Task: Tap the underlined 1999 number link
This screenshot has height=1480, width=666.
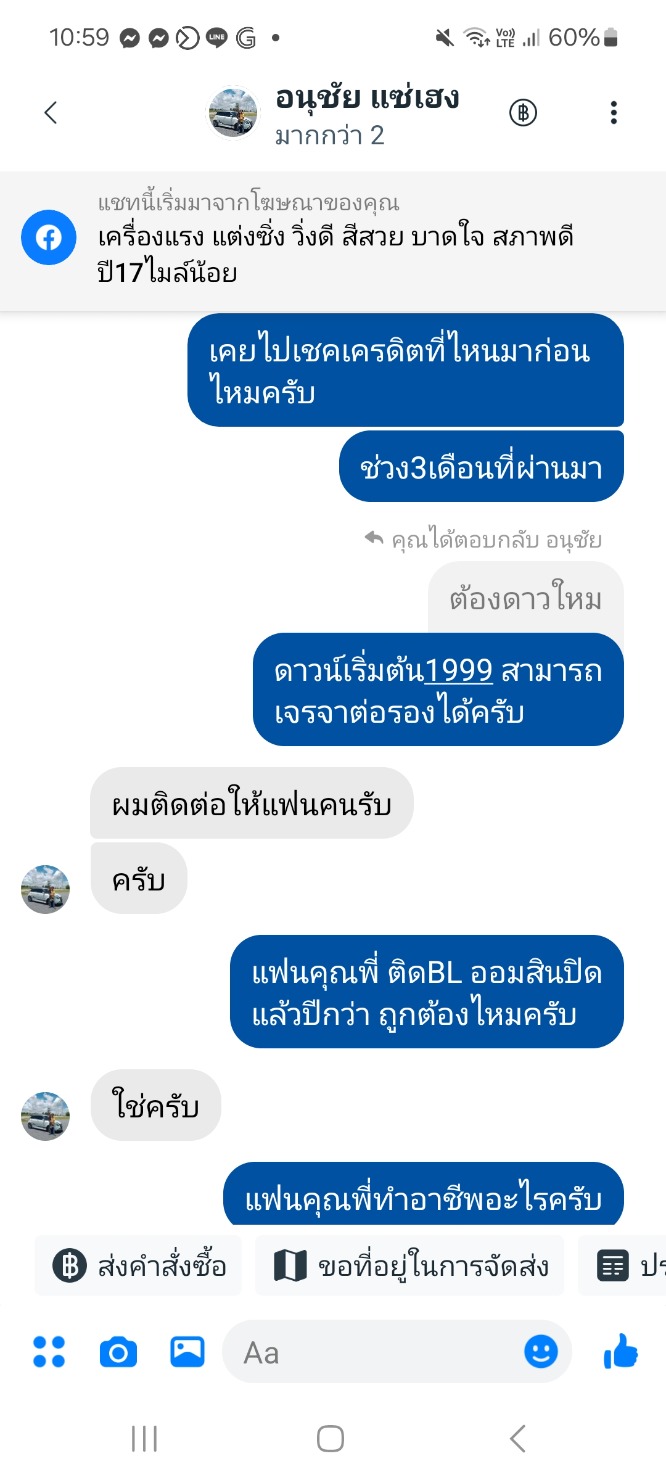Action: (x=459, y=670)
